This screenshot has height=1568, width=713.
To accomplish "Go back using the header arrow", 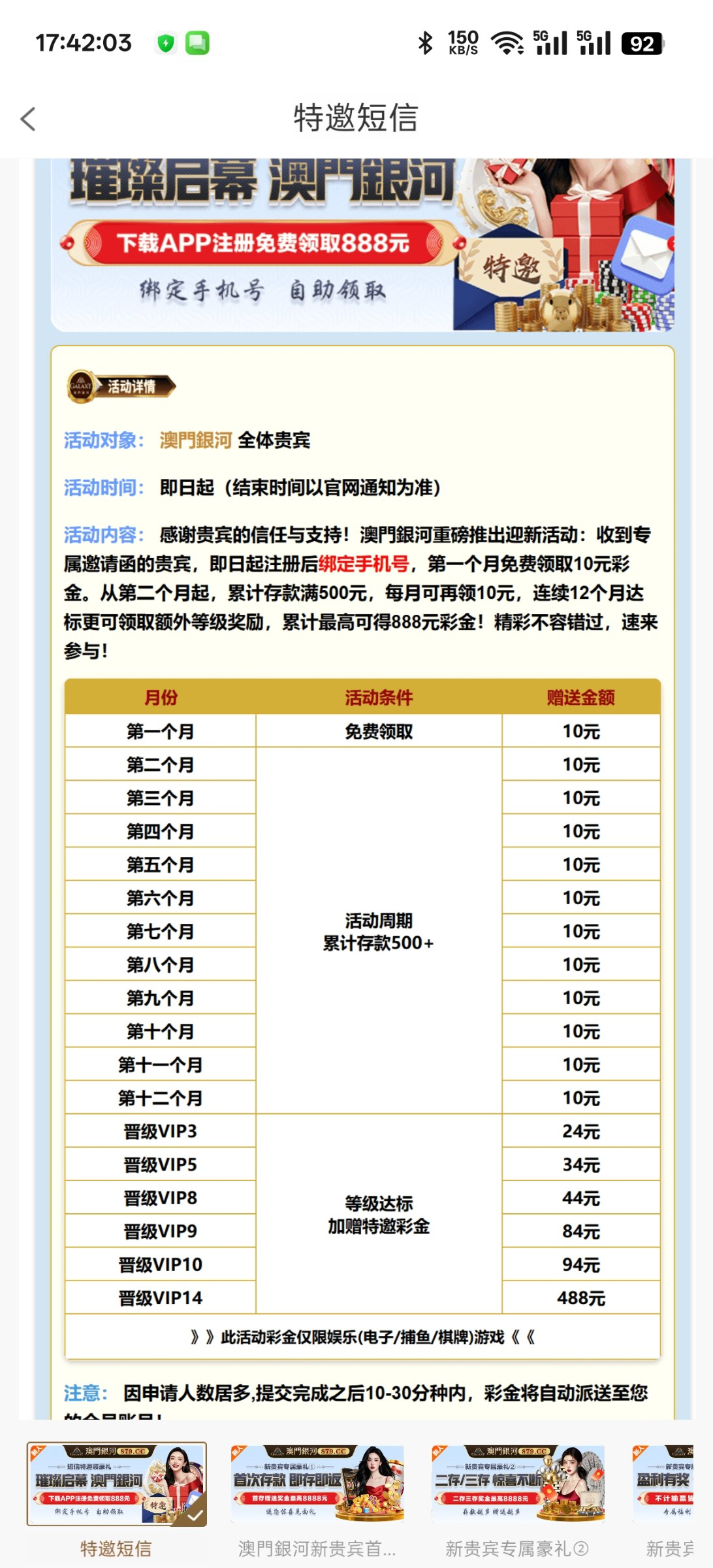I will 28,119.
